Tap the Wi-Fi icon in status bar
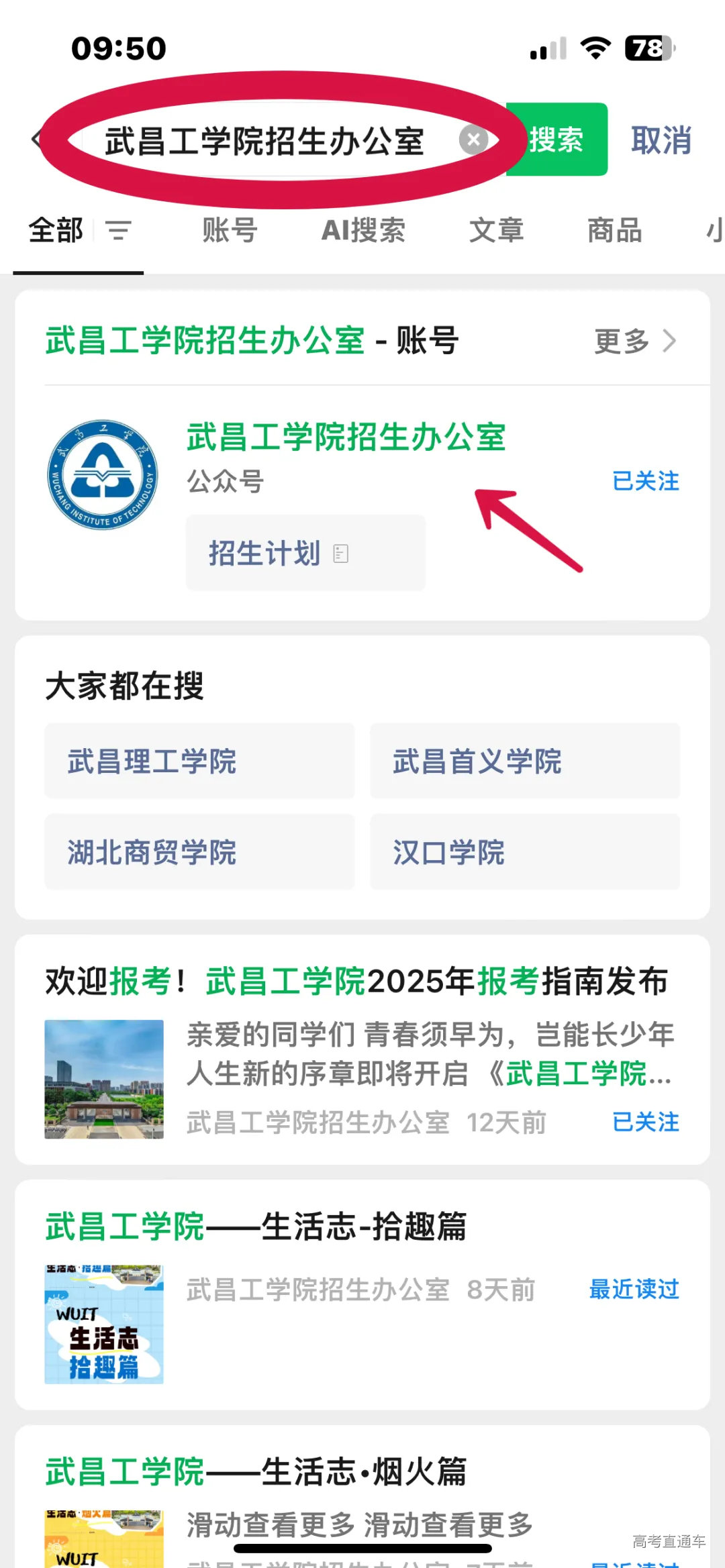Image resolution: width=725 pixels, height=1568 pixels. [596, 47]
